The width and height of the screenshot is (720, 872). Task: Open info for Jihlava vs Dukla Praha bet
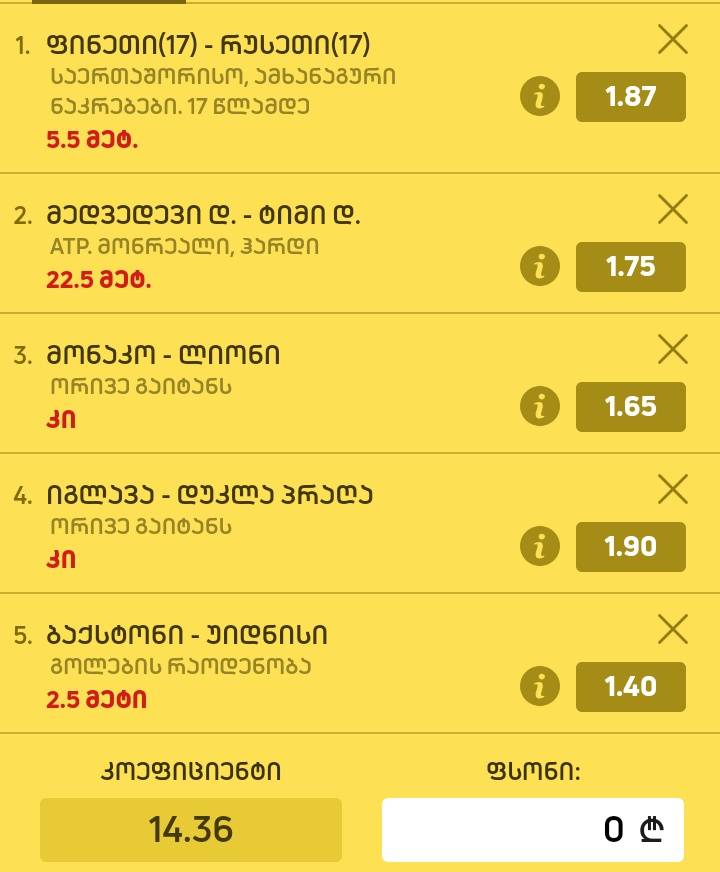click(x=538, y=547)
